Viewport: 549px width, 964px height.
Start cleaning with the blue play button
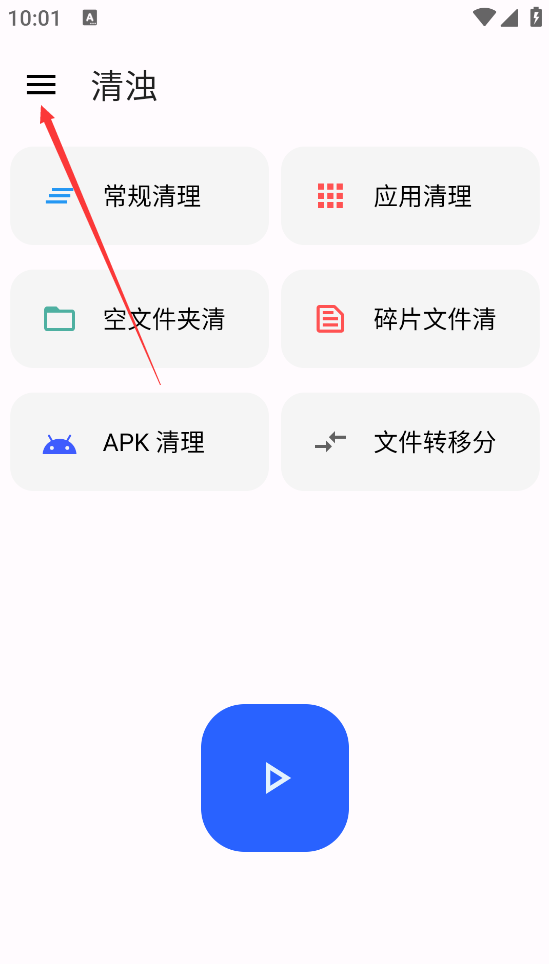click(275, 778)
